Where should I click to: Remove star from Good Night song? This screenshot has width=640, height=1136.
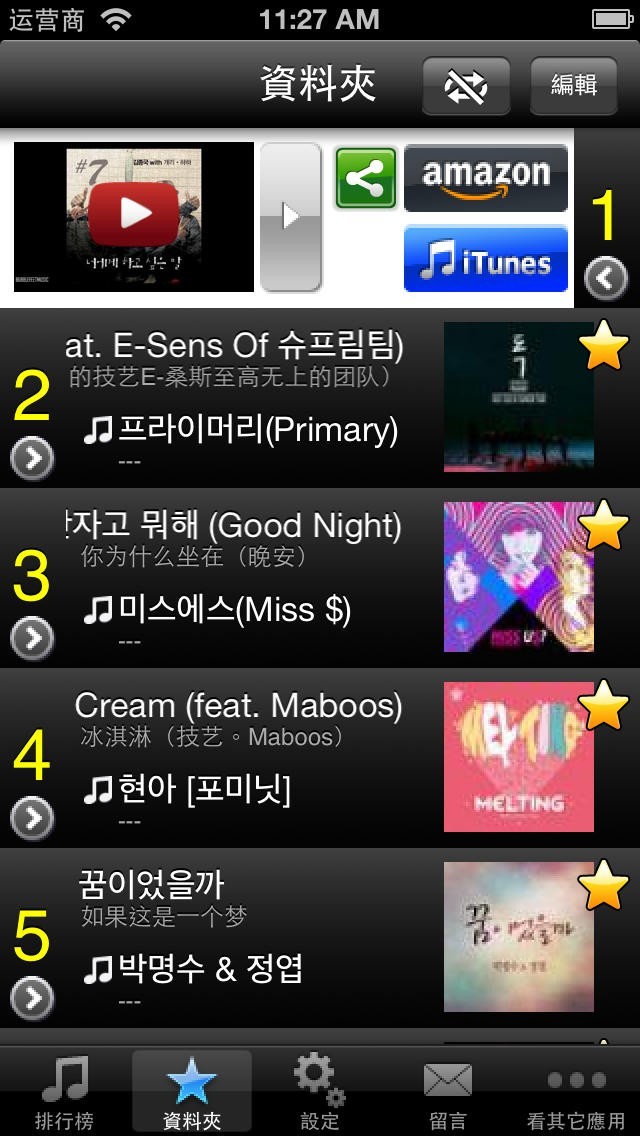click(x=603, y=528)
